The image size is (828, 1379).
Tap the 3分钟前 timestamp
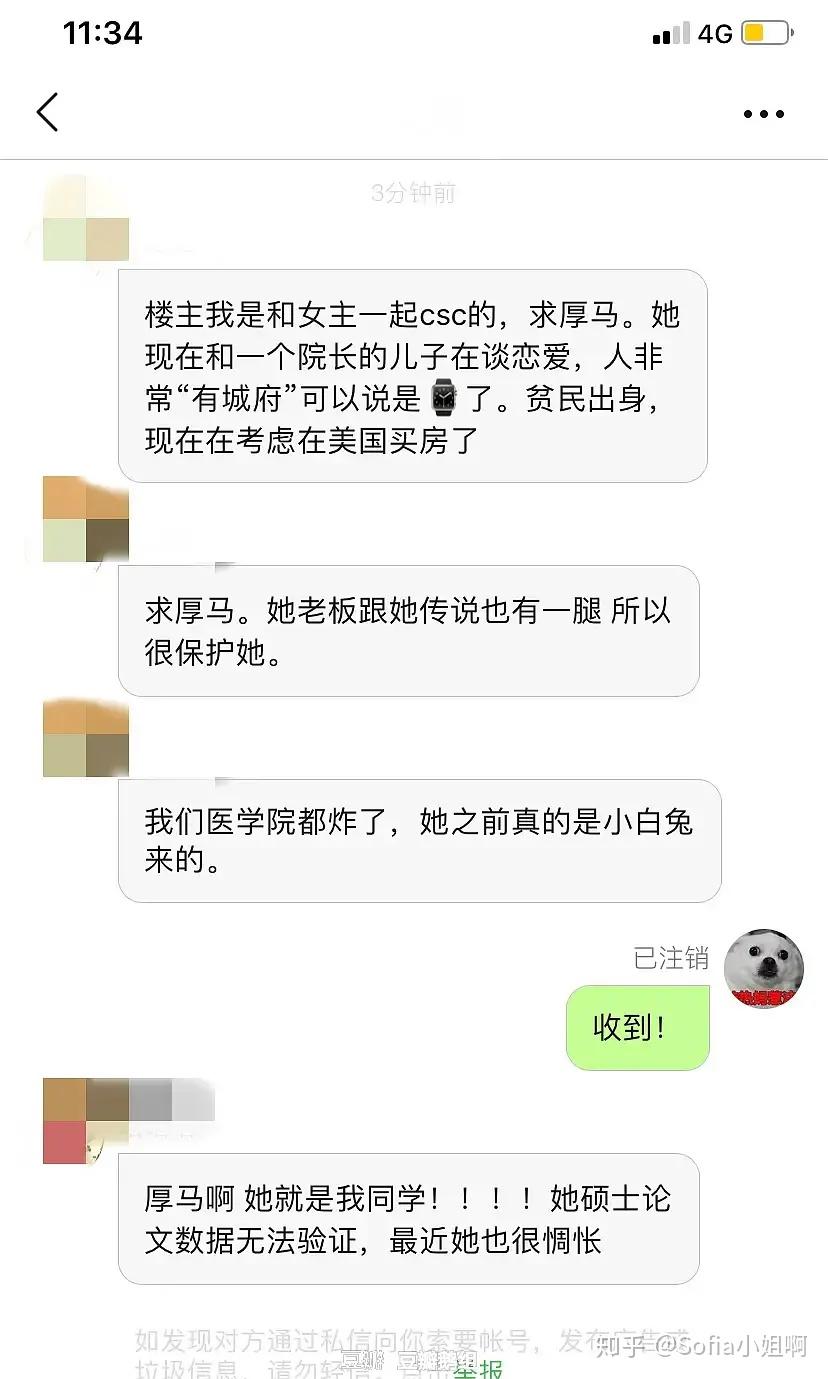click(413, 195)
